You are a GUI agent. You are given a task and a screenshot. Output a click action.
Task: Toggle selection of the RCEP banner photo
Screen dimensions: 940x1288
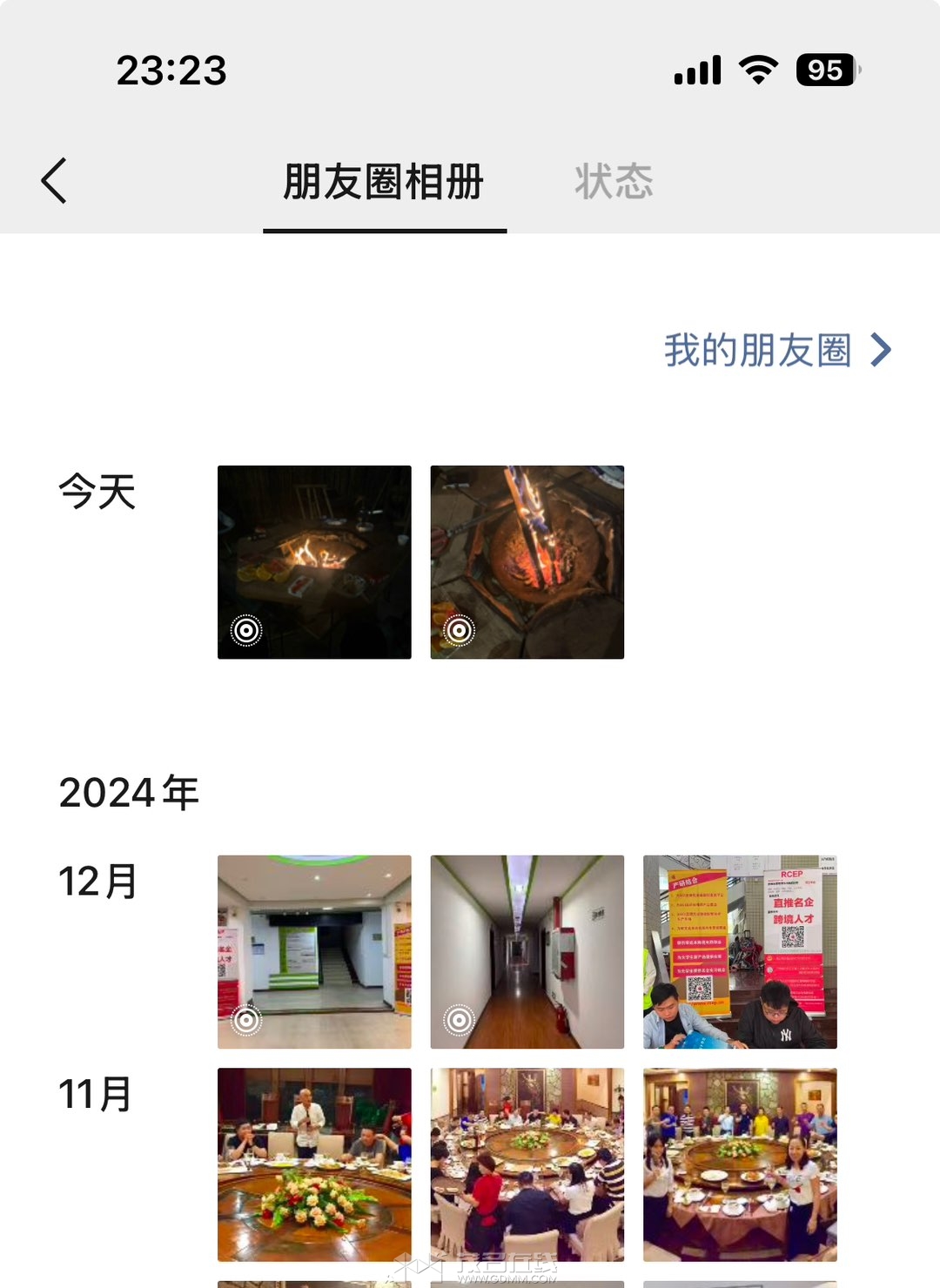(739, 952)
